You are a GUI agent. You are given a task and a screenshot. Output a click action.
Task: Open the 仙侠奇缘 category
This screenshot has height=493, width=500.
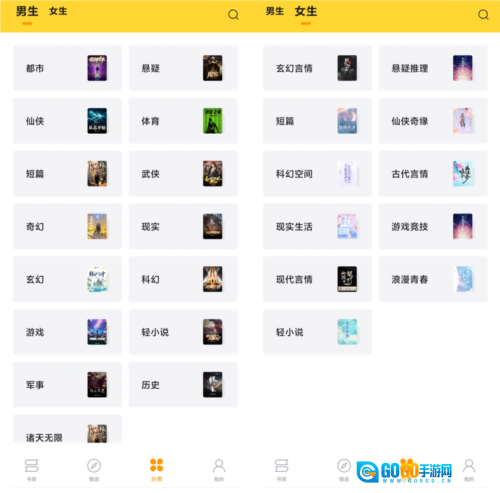pyautogui.click(x=433, y=121)
